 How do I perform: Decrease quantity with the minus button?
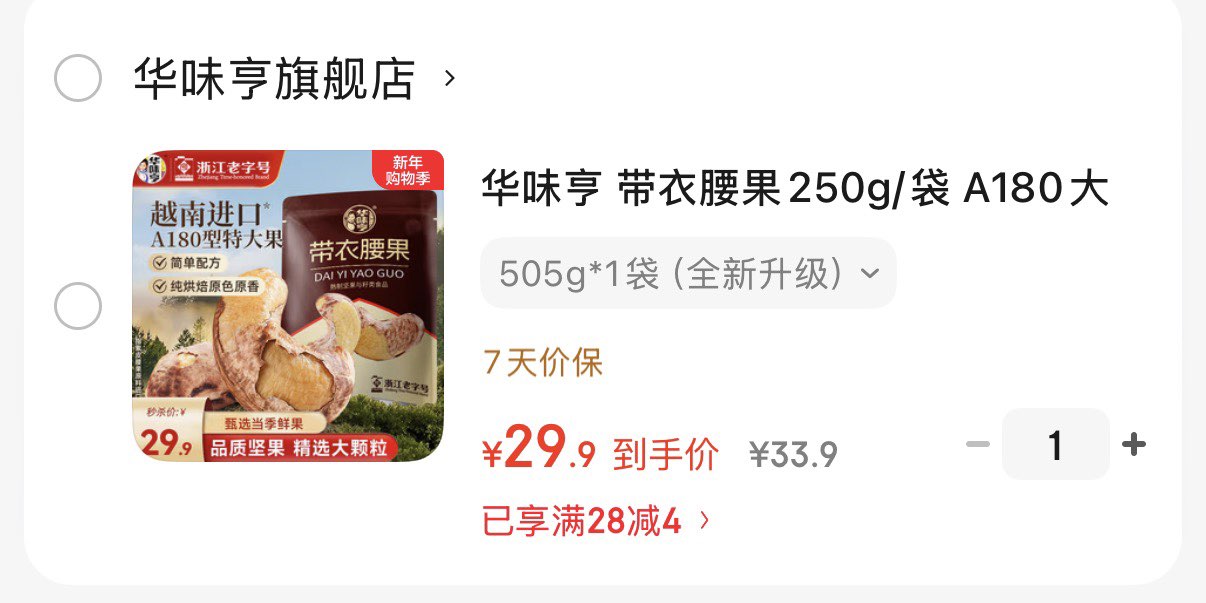[977, 444]
